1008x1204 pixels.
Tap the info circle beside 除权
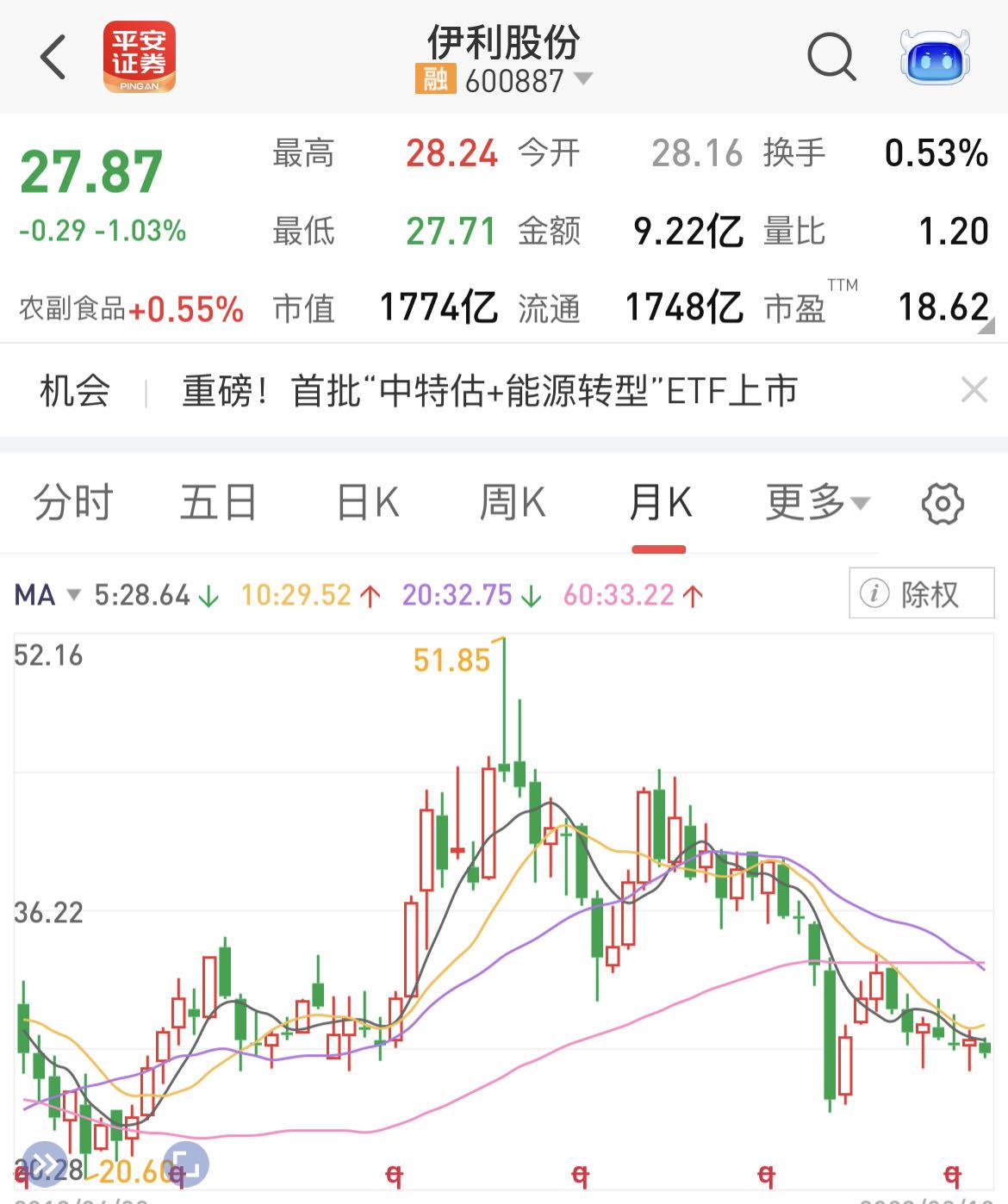tap(876, 593)
